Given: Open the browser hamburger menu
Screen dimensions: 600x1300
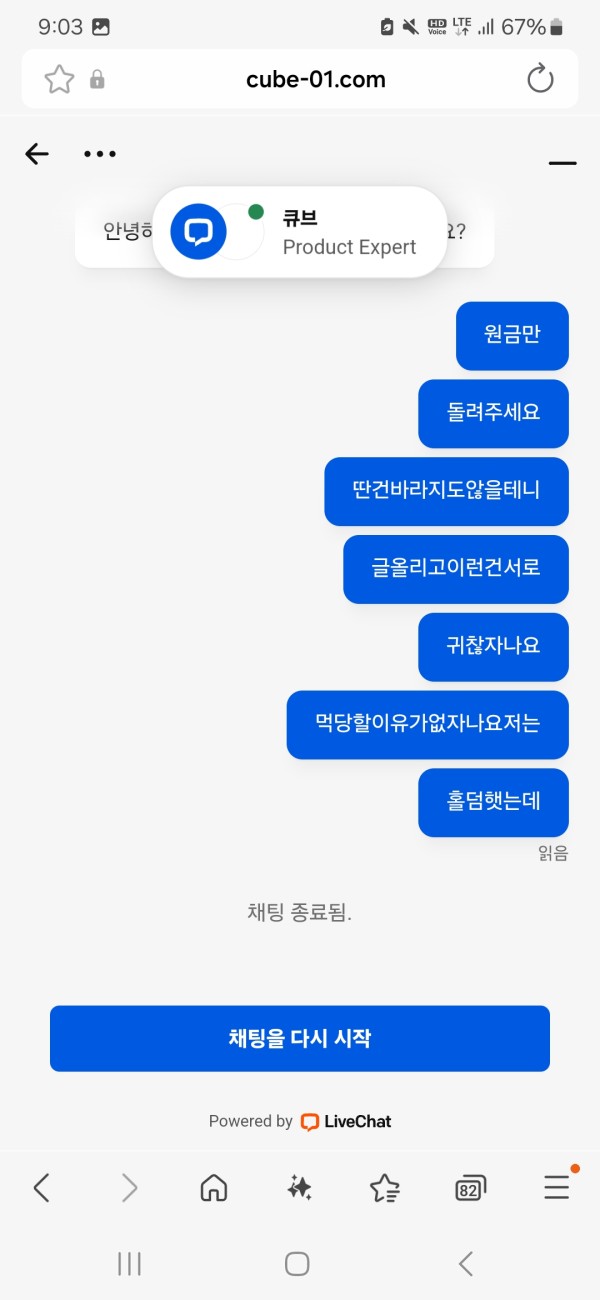Looking at the screenshot, I should (556, 1187).
